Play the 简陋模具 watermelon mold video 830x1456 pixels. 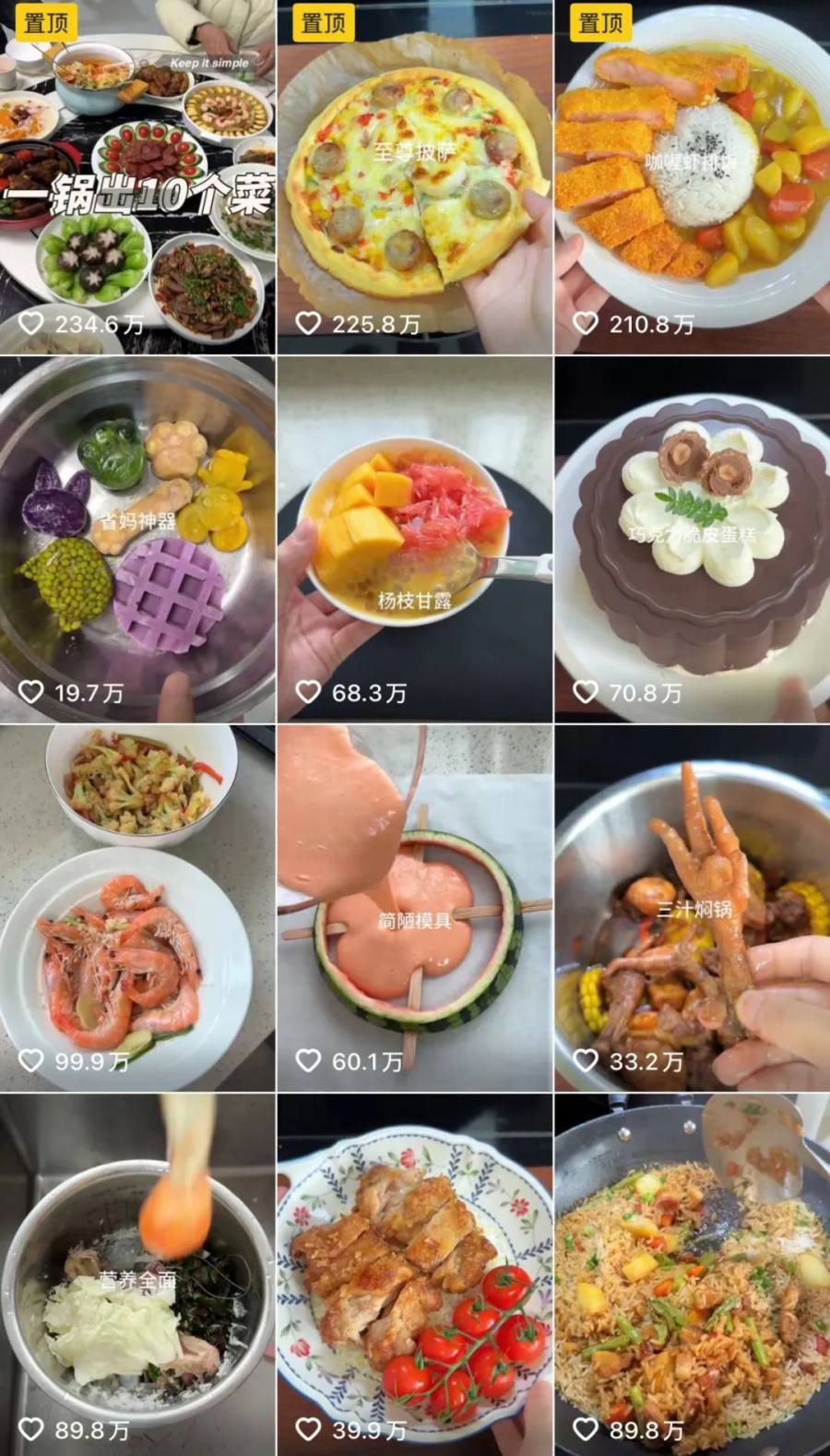[415, 908]
